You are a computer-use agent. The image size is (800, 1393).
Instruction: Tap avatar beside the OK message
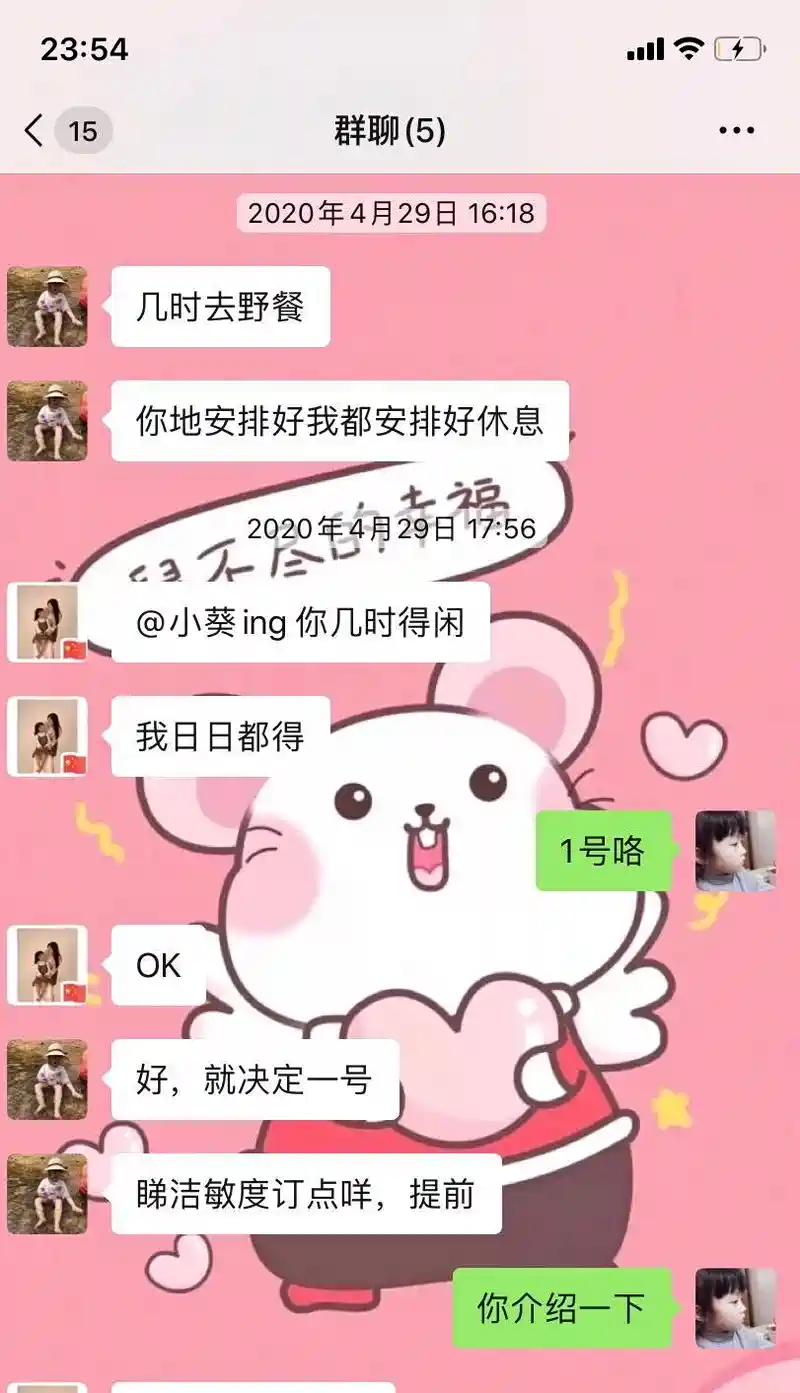47,965
